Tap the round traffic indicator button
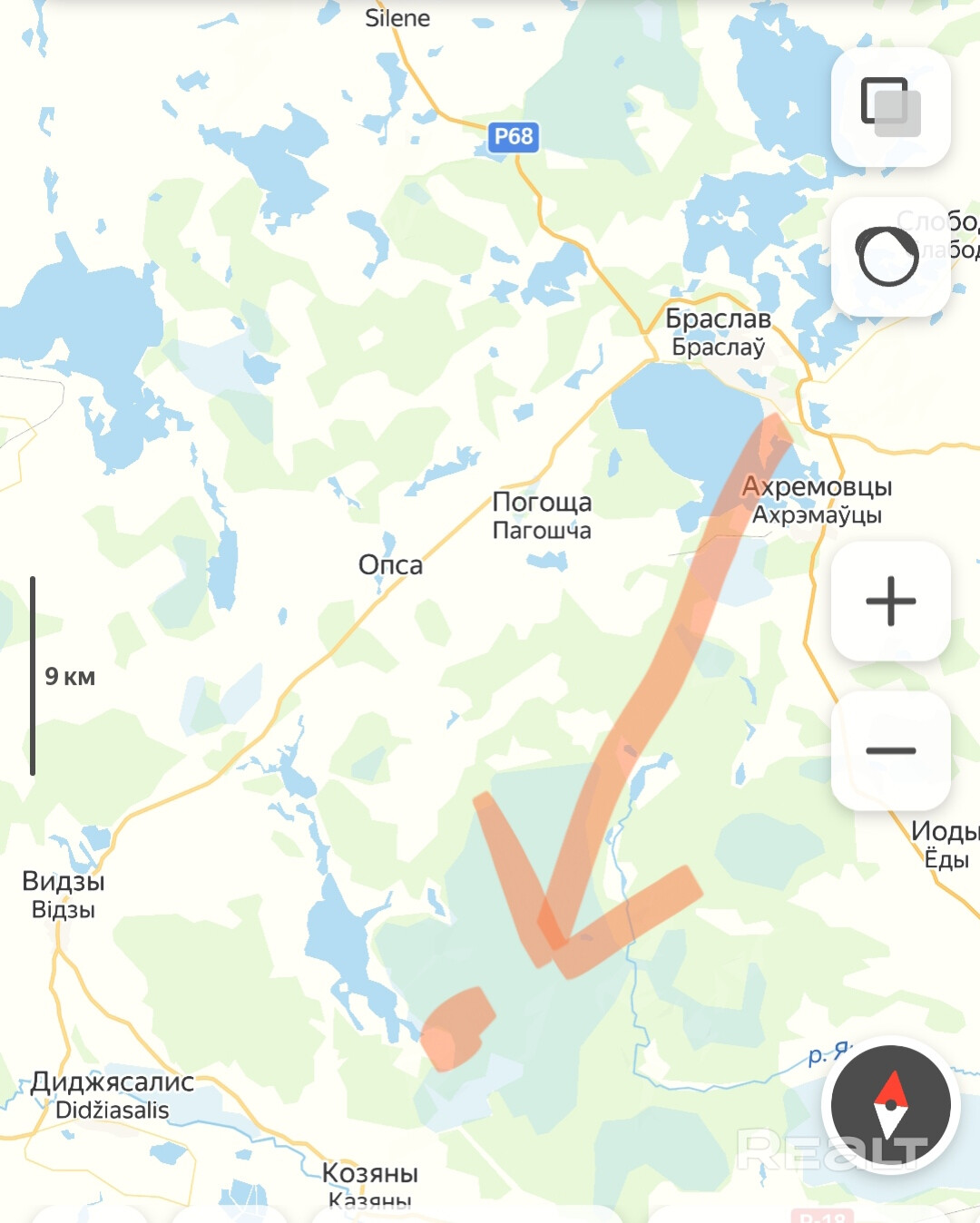Viewport: 980px width, 1223px height. (x=889, y=257)
